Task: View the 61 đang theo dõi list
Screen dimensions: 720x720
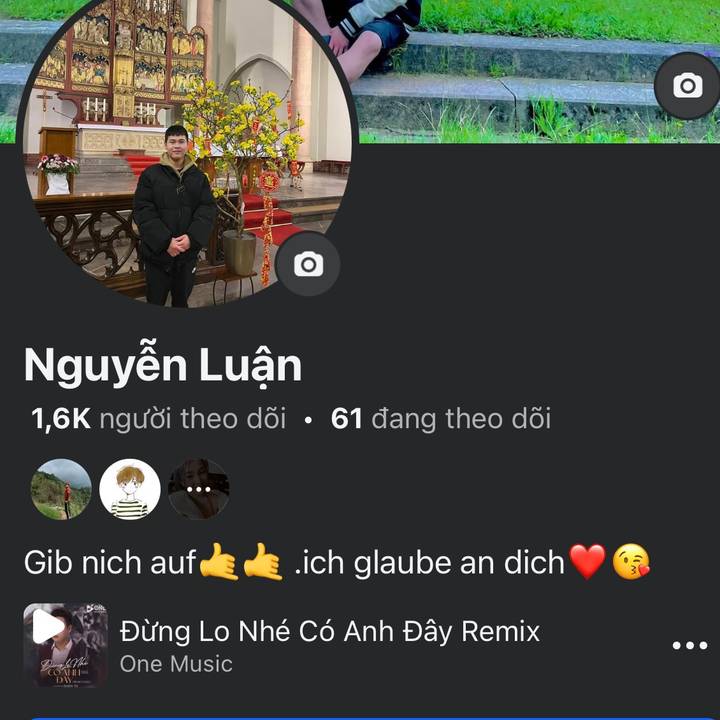Action: [440, 419]
